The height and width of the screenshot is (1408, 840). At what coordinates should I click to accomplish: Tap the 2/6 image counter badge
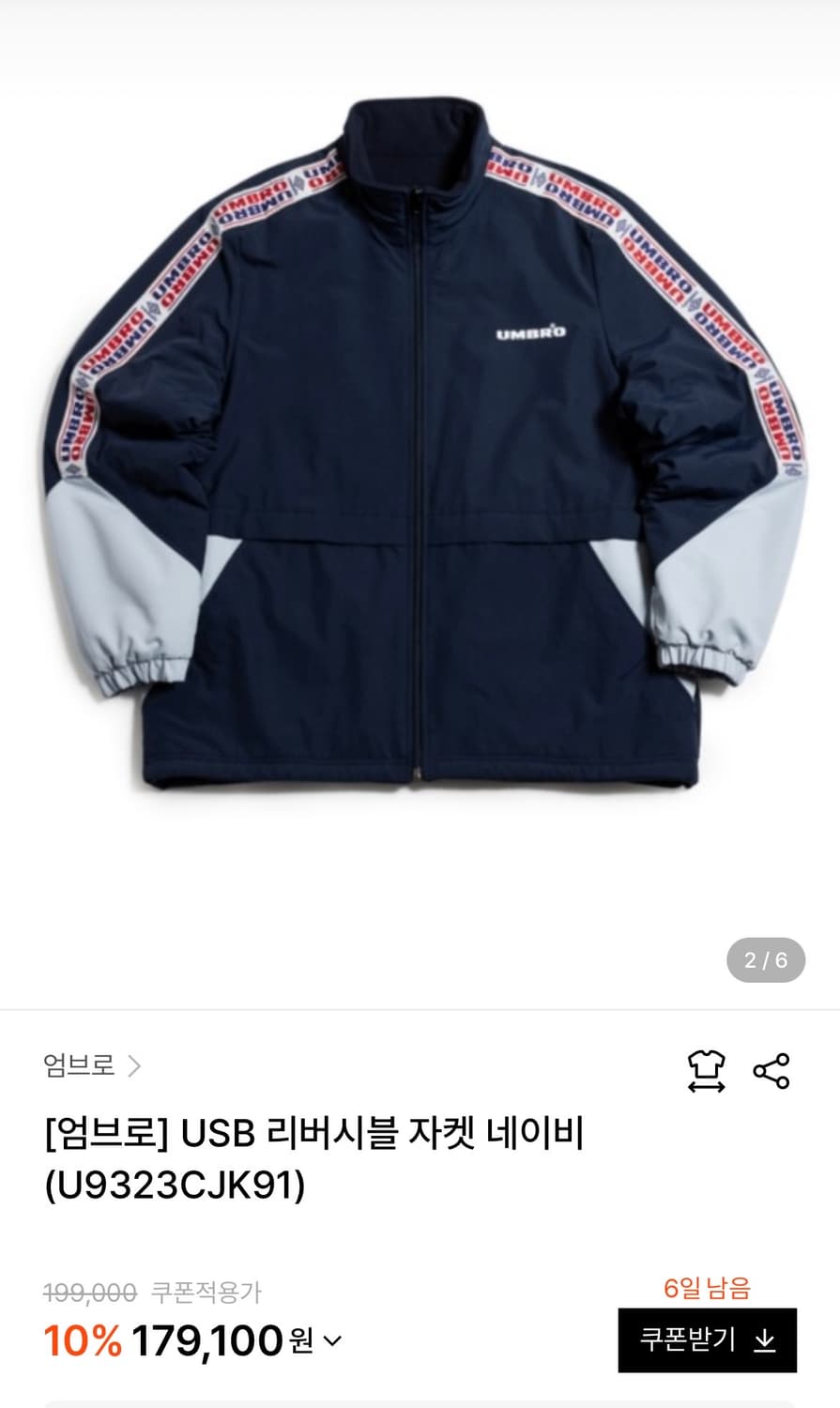(x=766, y=959)
